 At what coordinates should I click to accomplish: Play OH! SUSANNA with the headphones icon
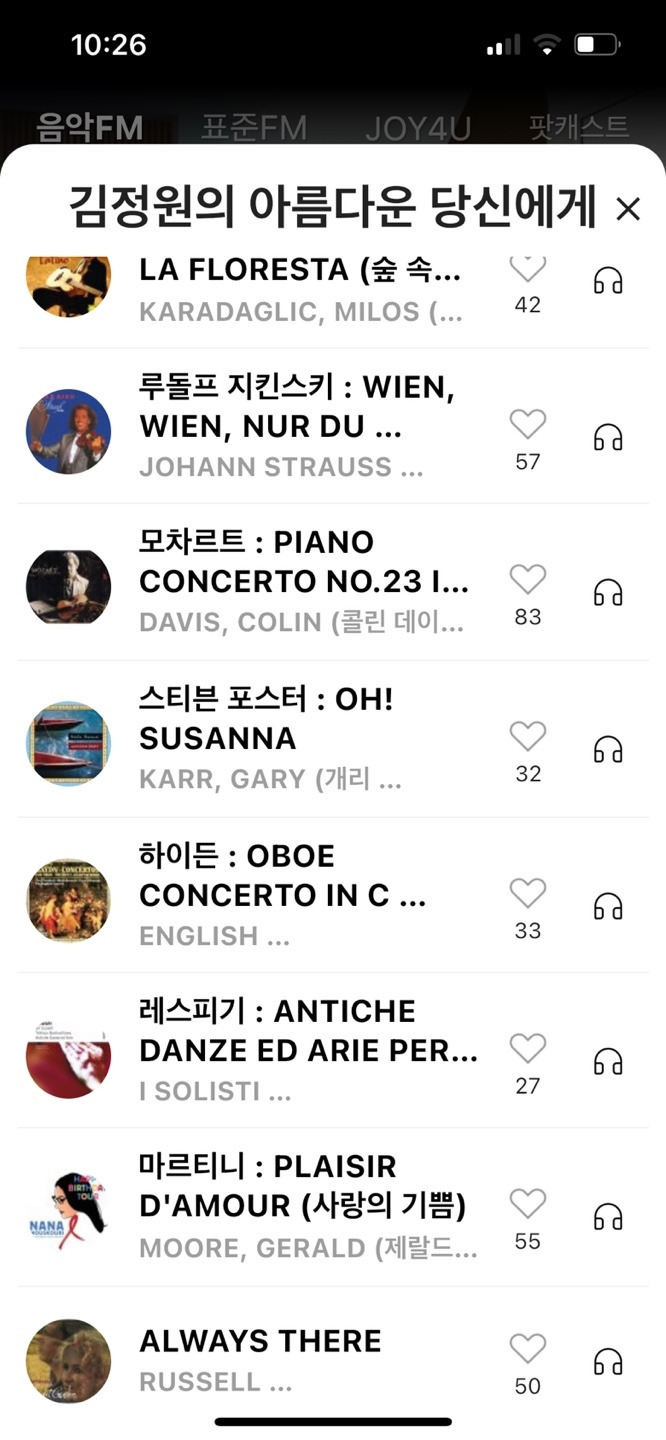(608, 749)
